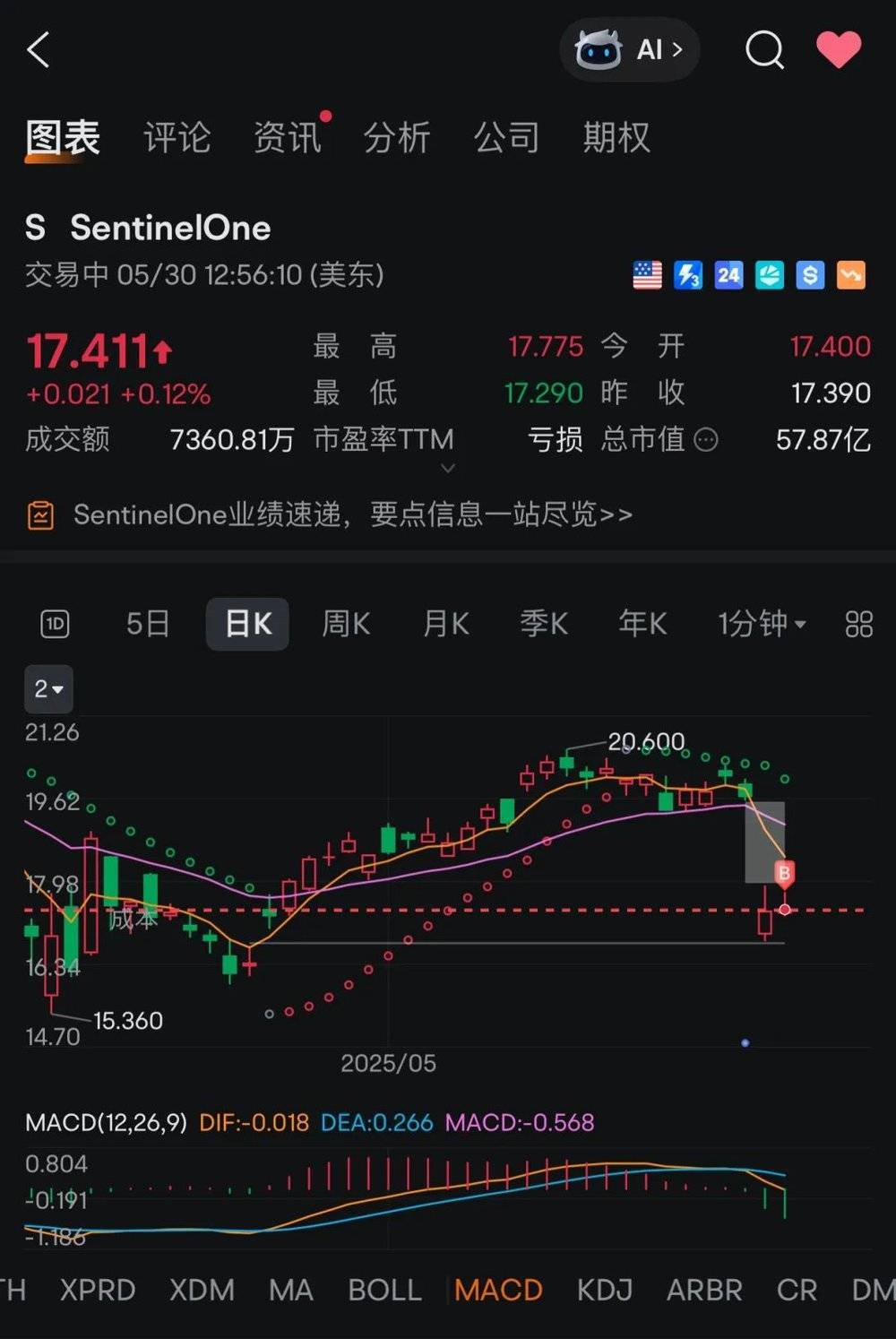Switch to the 分析 tab
Image resolution: width=896 pixels, height=1339 pixels.
coord(397,138)
